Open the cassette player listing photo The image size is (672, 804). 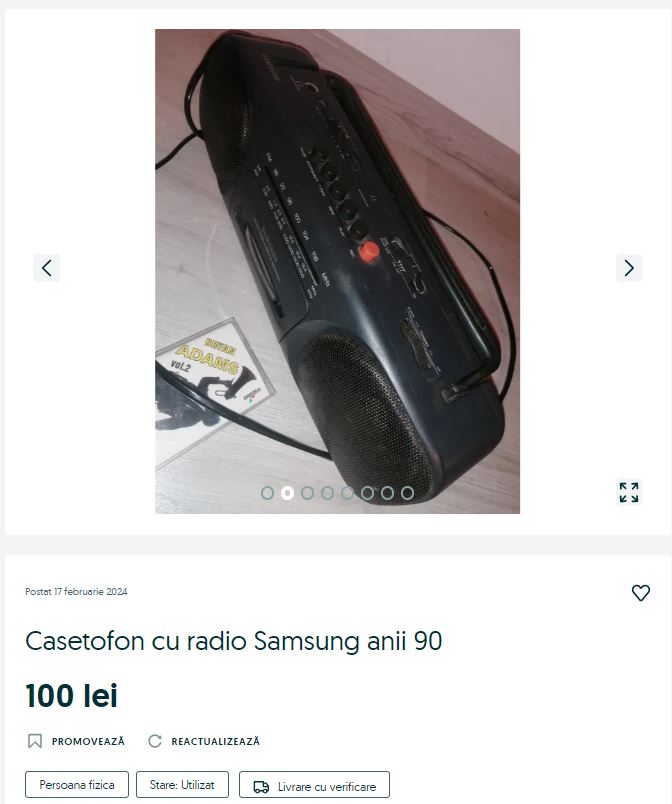tap(337, 250)
